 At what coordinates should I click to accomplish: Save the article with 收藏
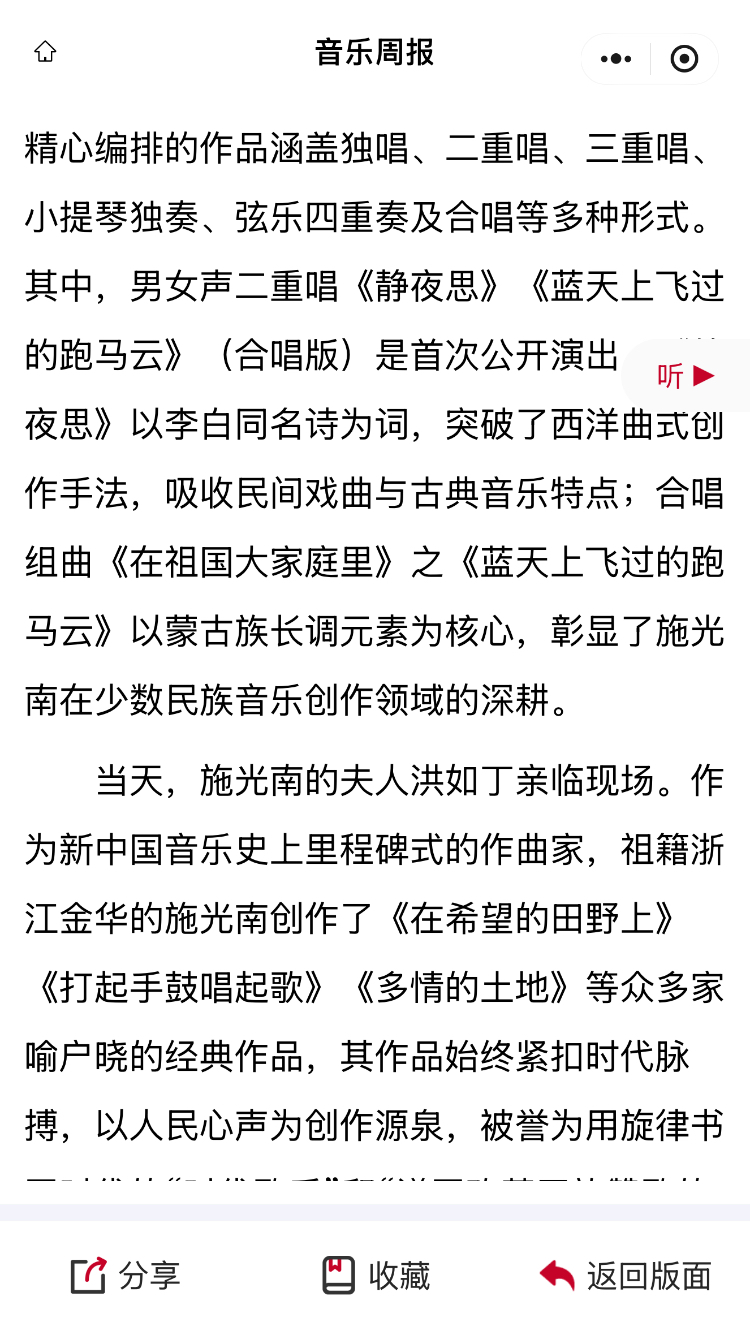(376, 1275)
